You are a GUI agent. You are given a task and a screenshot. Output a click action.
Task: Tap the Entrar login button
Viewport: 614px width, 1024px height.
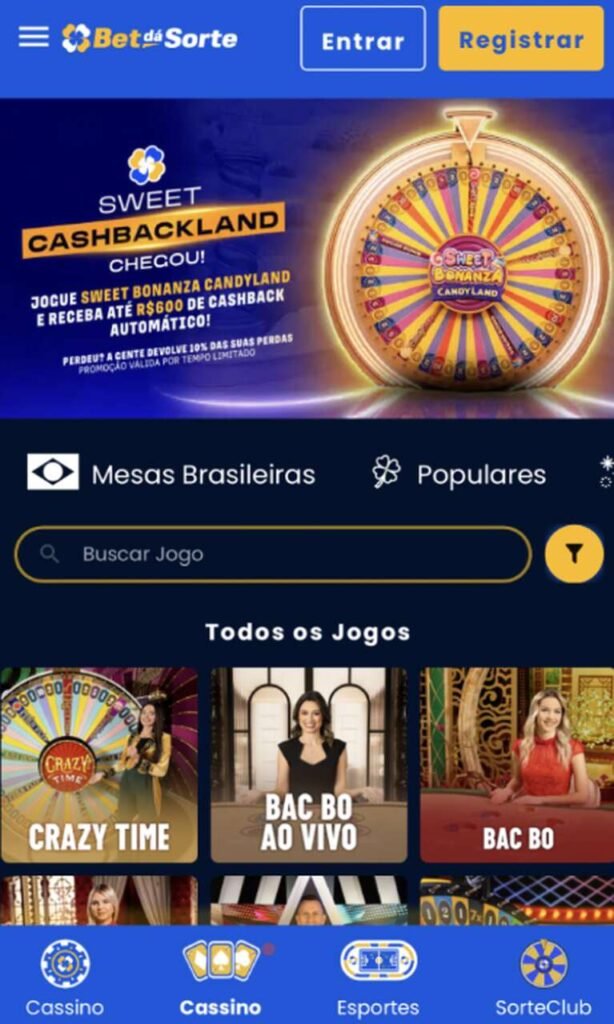tap(362, 39)
